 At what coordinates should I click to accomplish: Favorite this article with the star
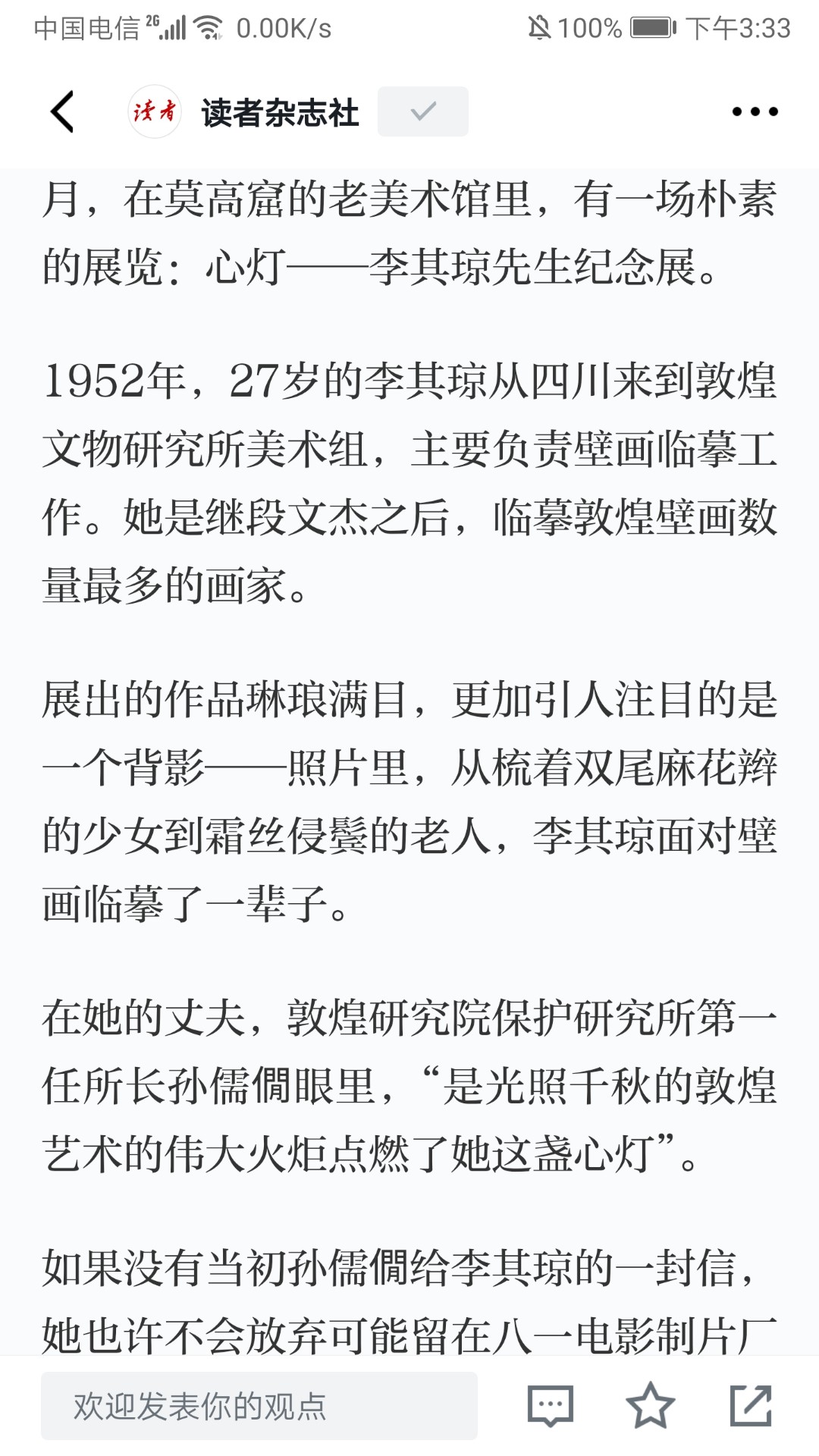click(650, 1405)
